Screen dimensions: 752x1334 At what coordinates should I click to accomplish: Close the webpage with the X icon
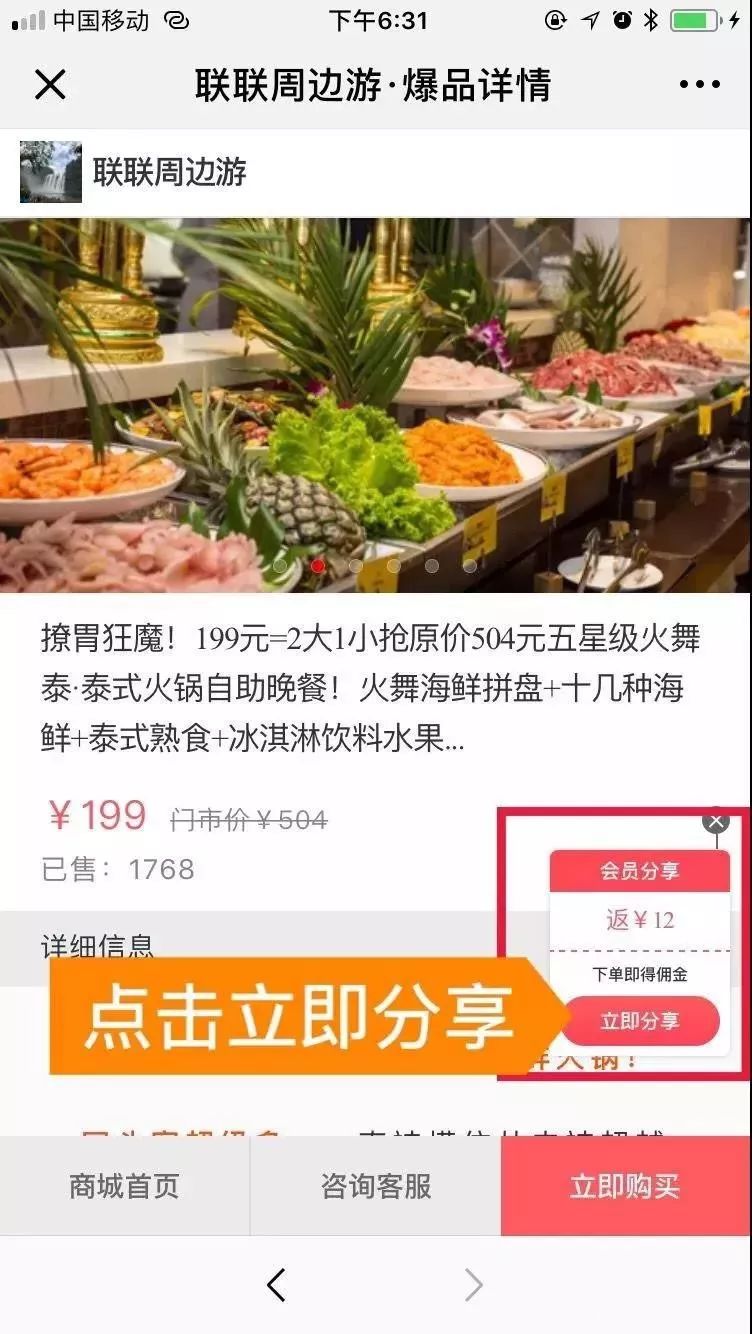click(49, 85)
